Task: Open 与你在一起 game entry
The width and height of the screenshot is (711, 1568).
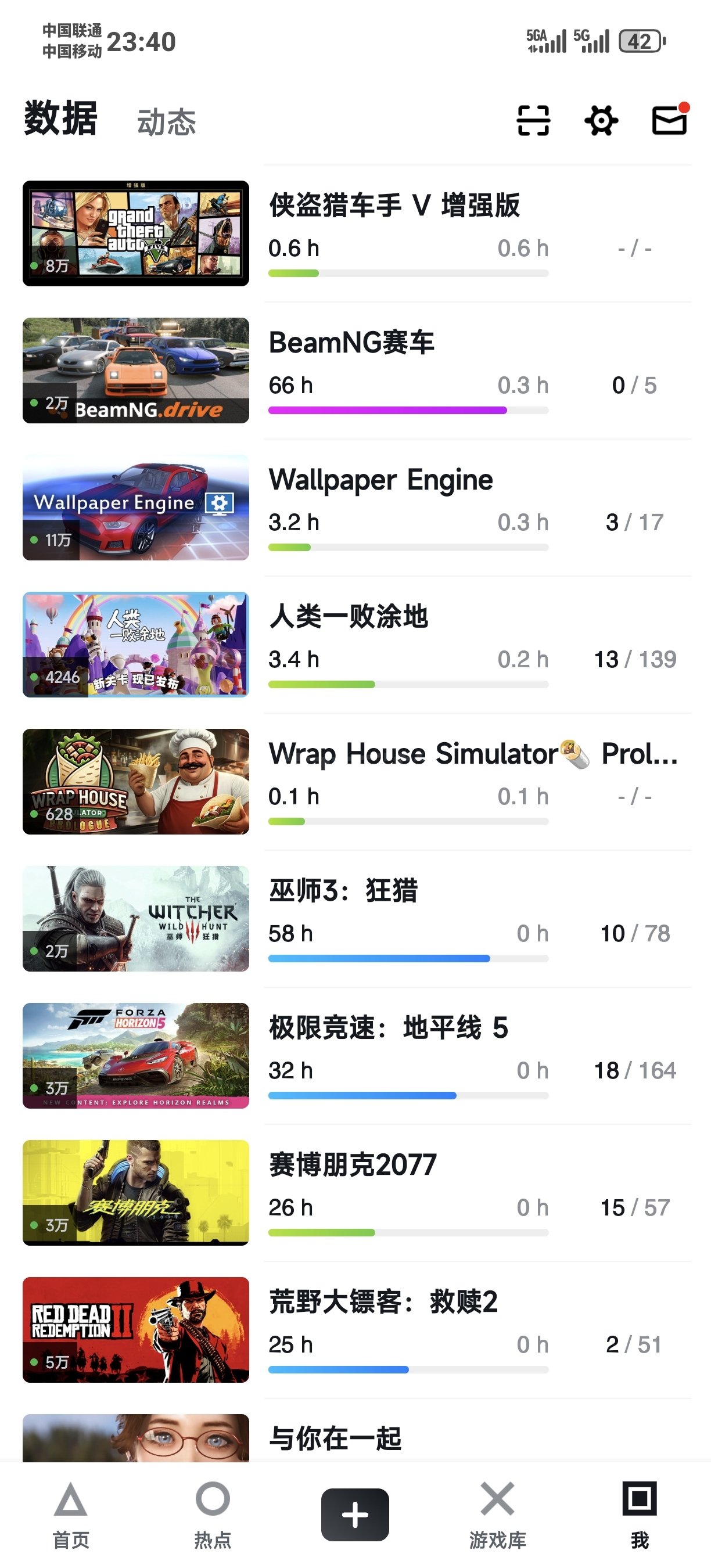Action: click(x=335, y=1438)
